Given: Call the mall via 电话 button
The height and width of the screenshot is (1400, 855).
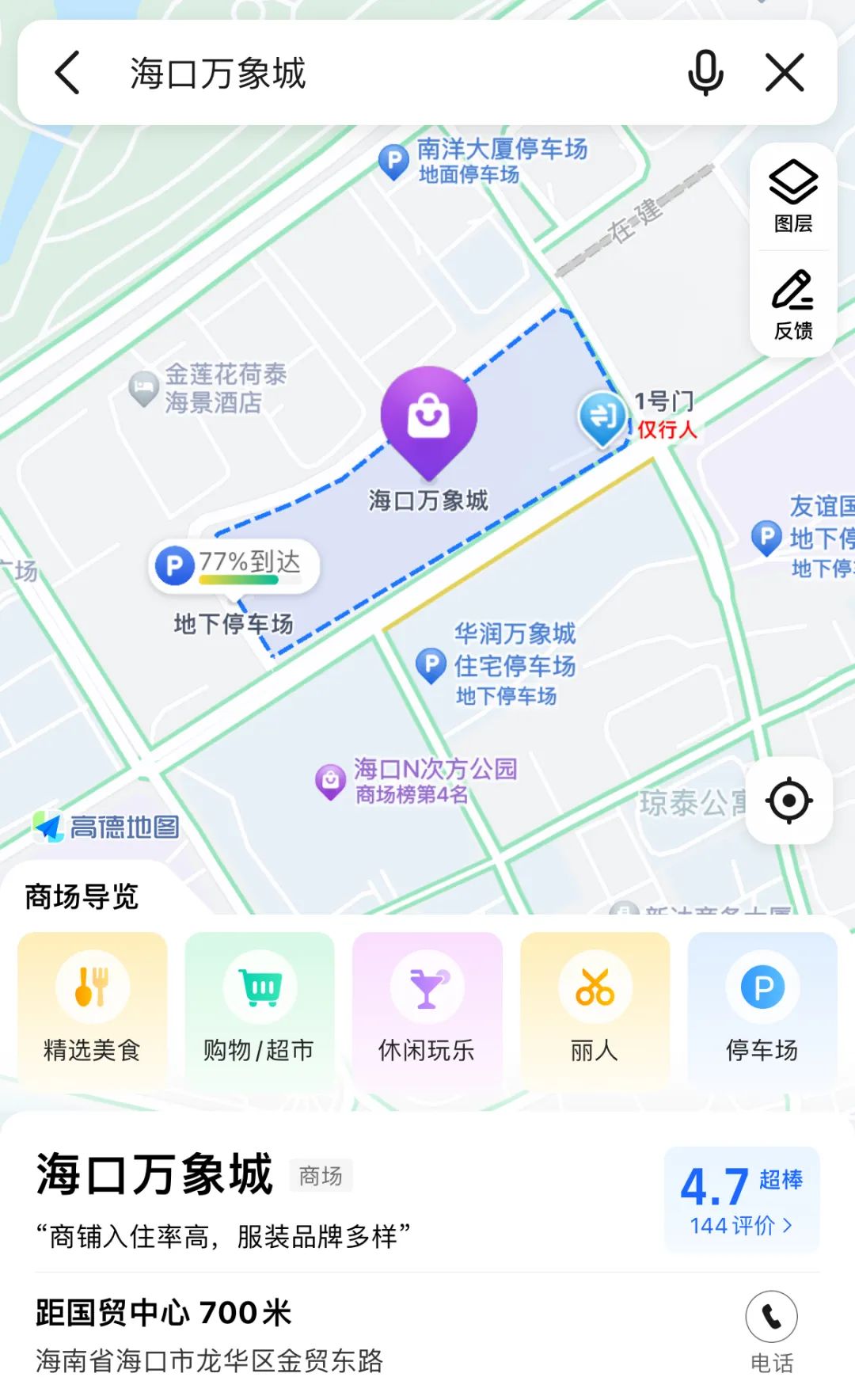Looking at the screenshot, I should pos(771,1330).
